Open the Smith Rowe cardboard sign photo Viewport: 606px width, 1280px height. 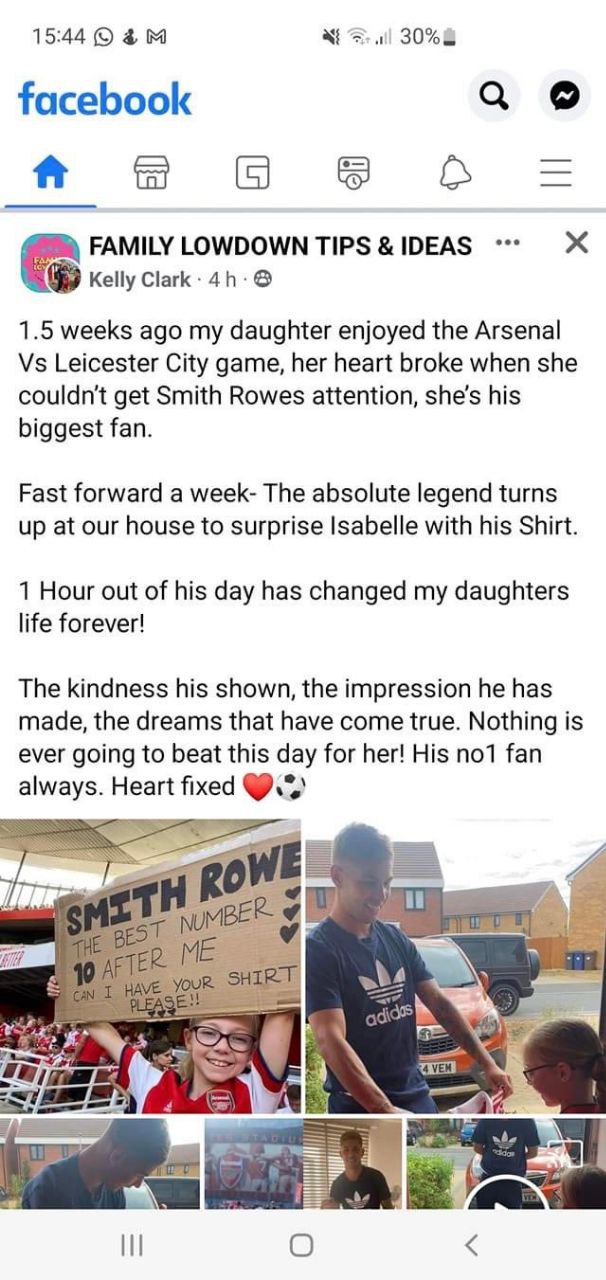click(150, 965)
